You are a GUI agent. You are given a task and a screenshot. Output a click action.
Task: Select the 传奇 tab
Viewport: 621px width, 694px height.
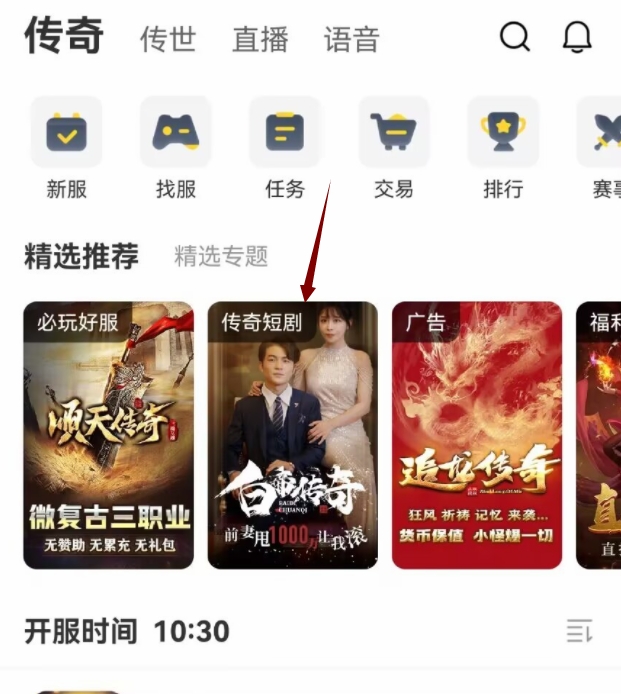64,37
